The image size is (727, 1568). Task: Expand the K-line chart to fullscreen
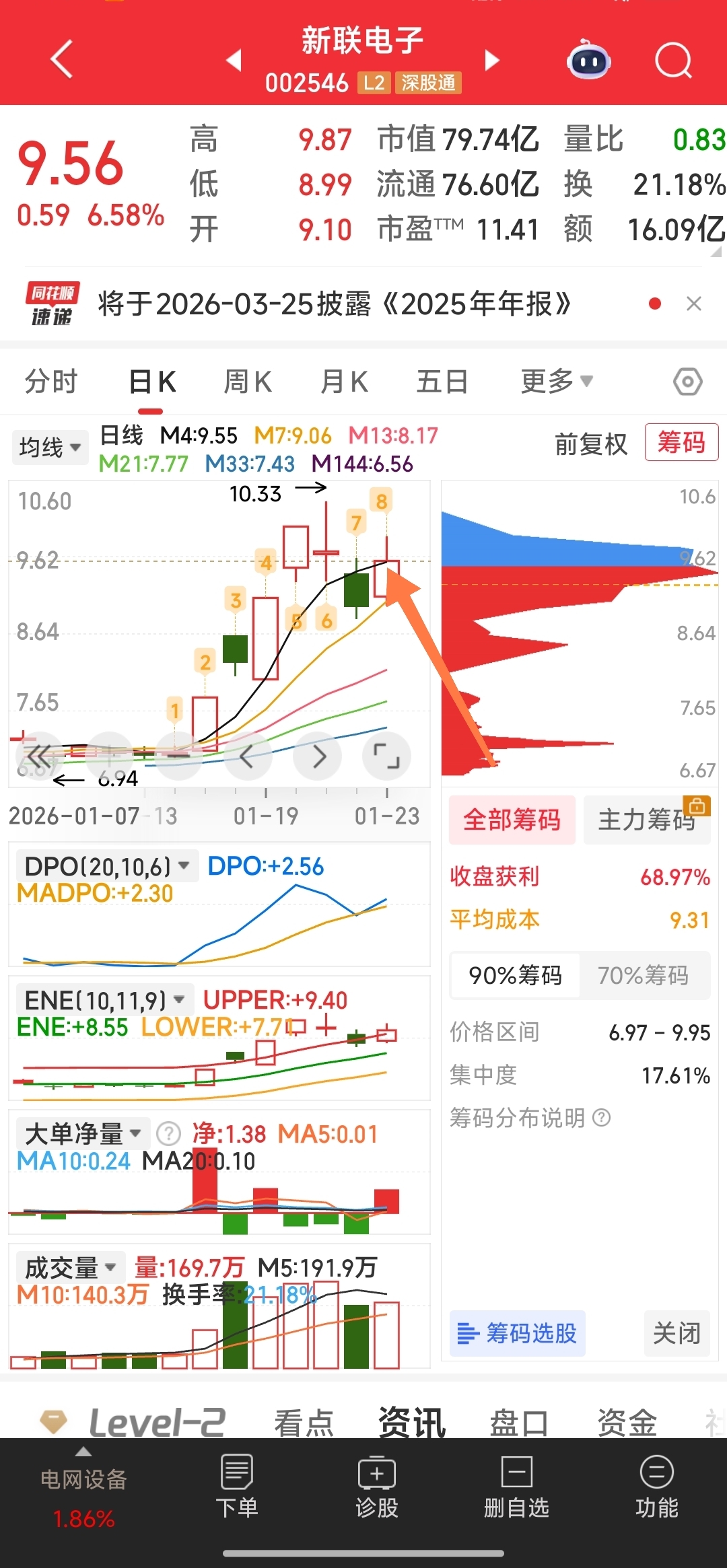387,756
